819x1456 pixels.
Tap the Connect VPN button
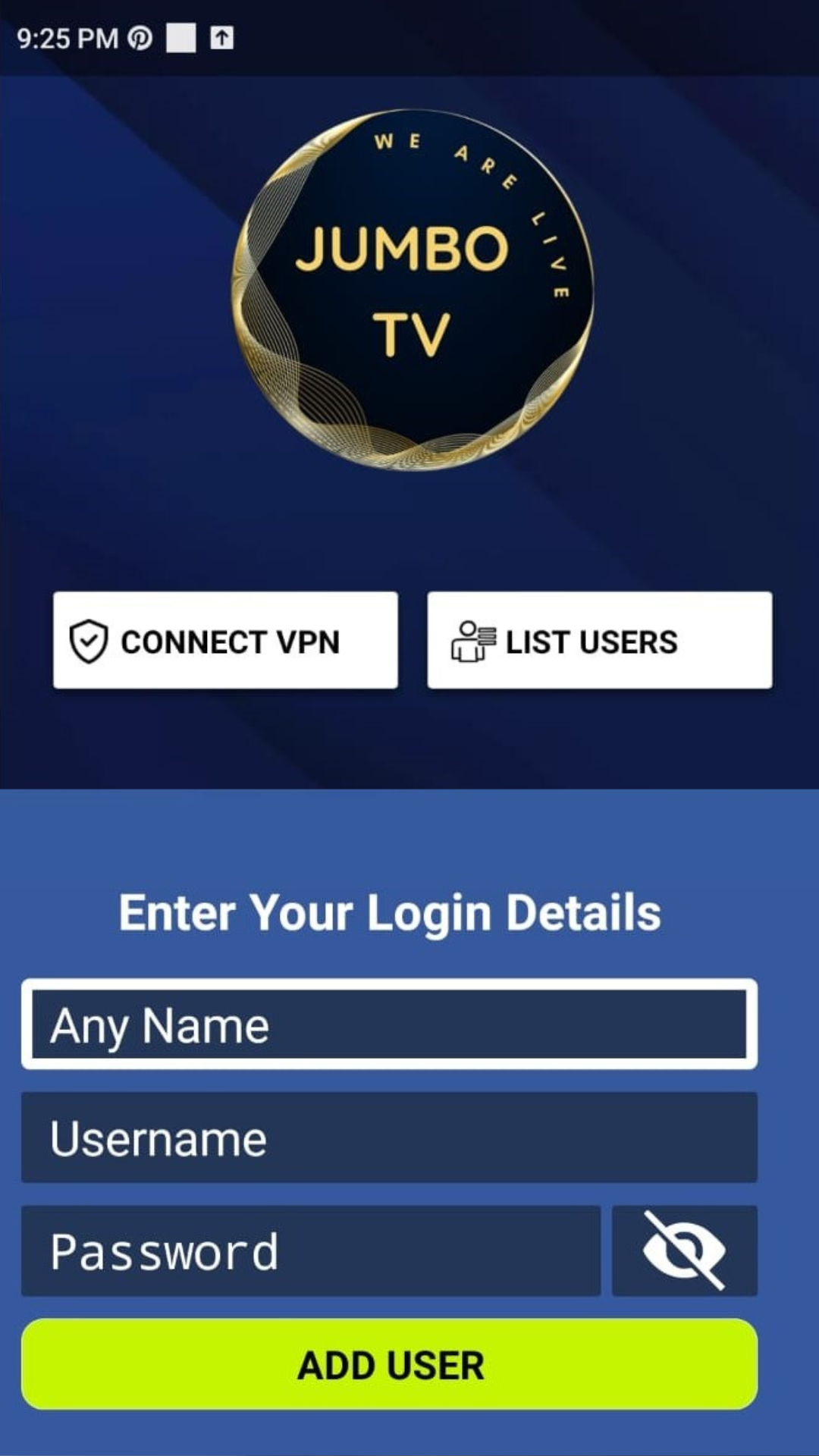click(x=225, y=641)
